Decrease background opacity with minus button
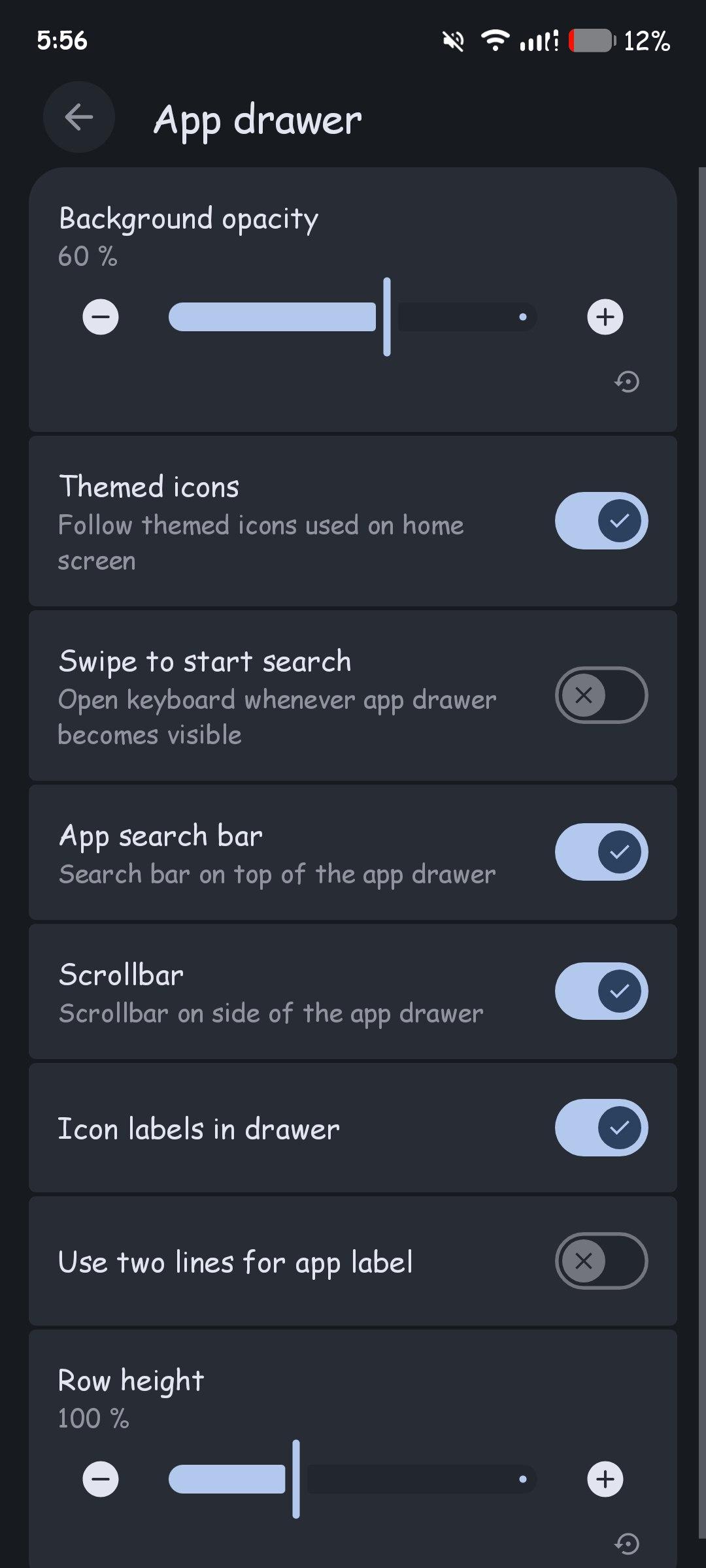 101,317
